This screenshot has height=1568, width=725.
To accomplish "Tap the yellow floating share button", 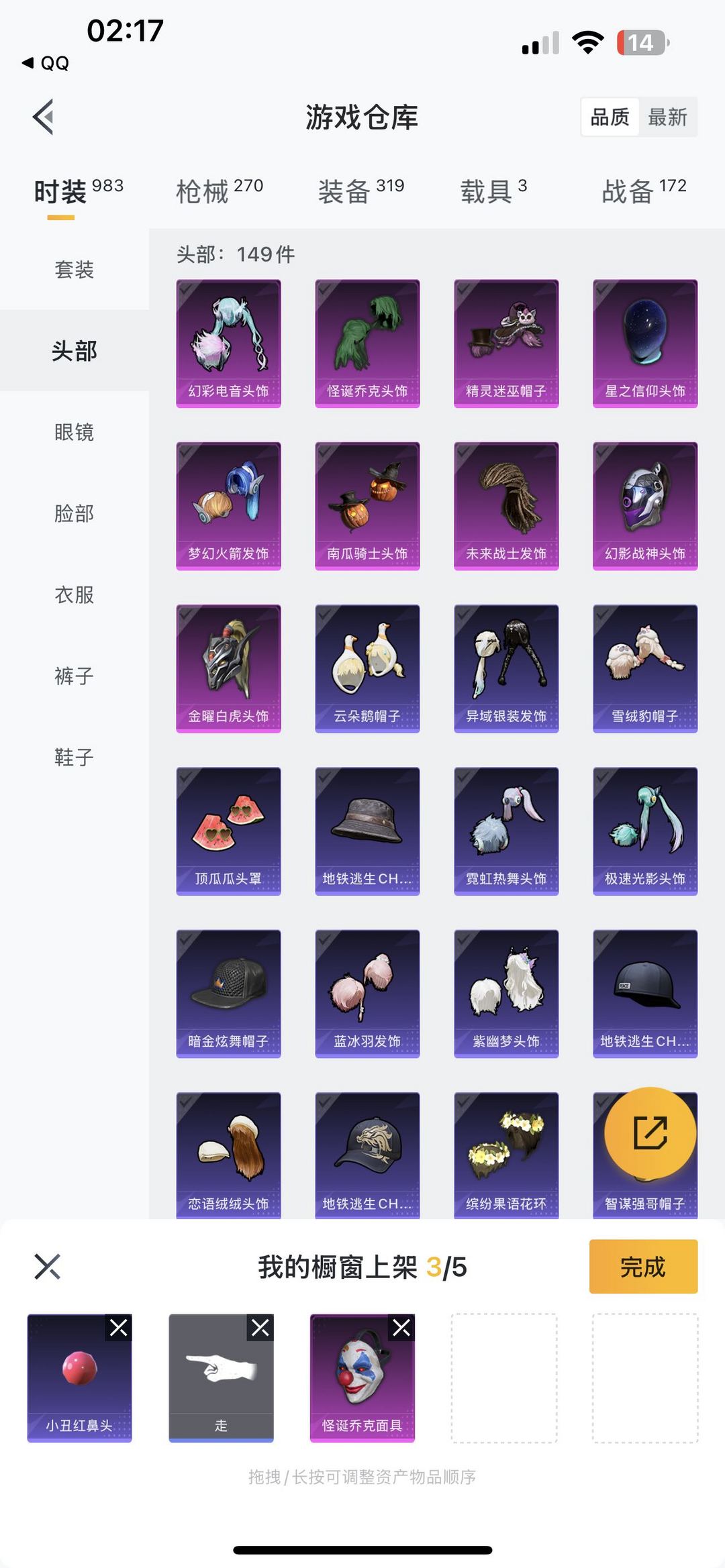I will coord(650,1133).
